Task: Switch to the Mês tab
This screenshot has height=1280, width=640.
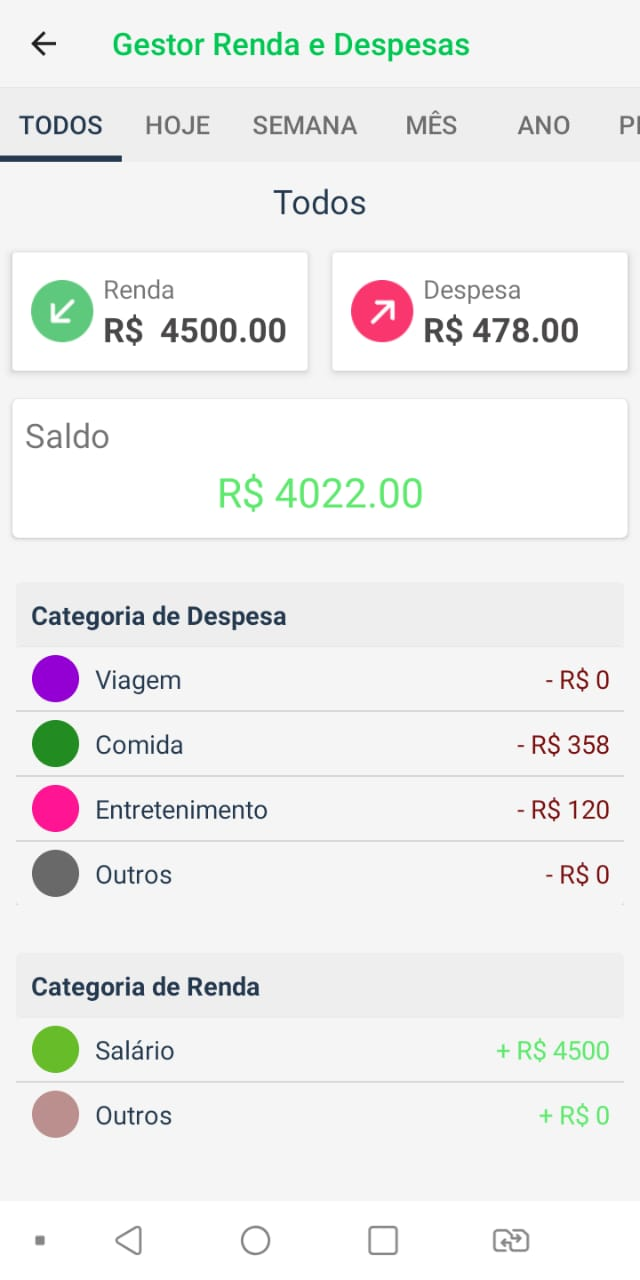Action: 431,125
